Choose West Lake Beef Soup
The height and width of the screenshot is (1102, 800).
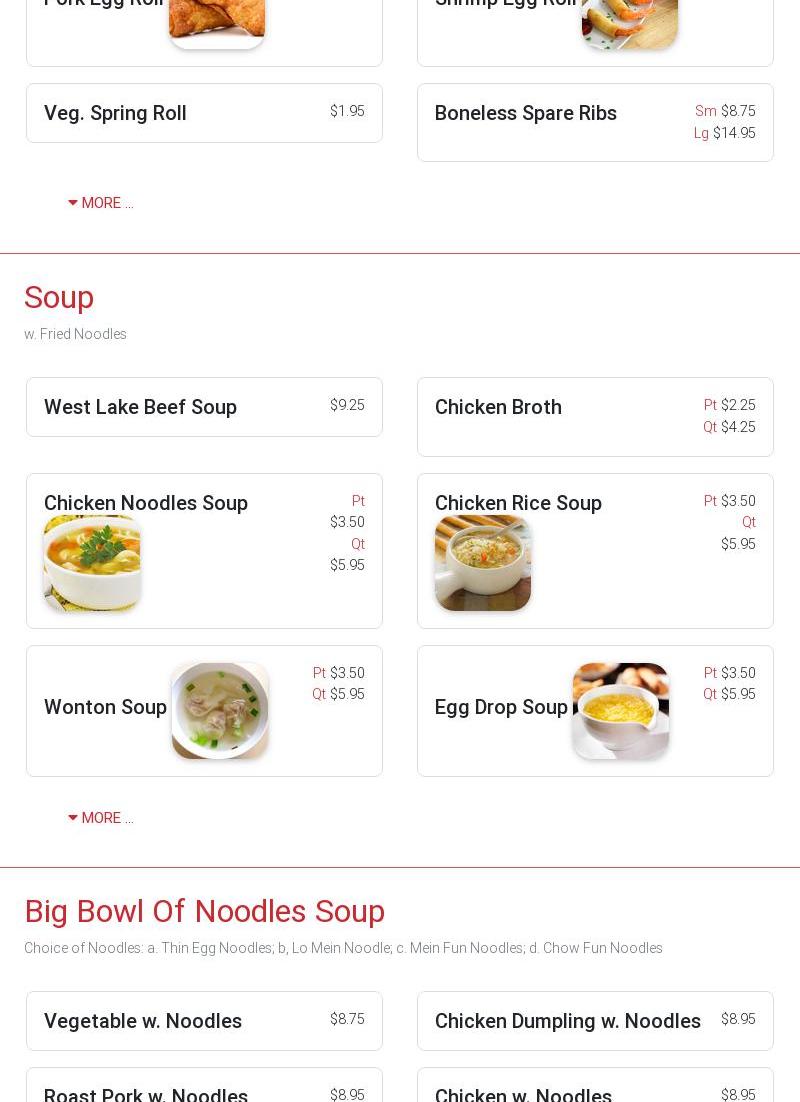point(204,407)
